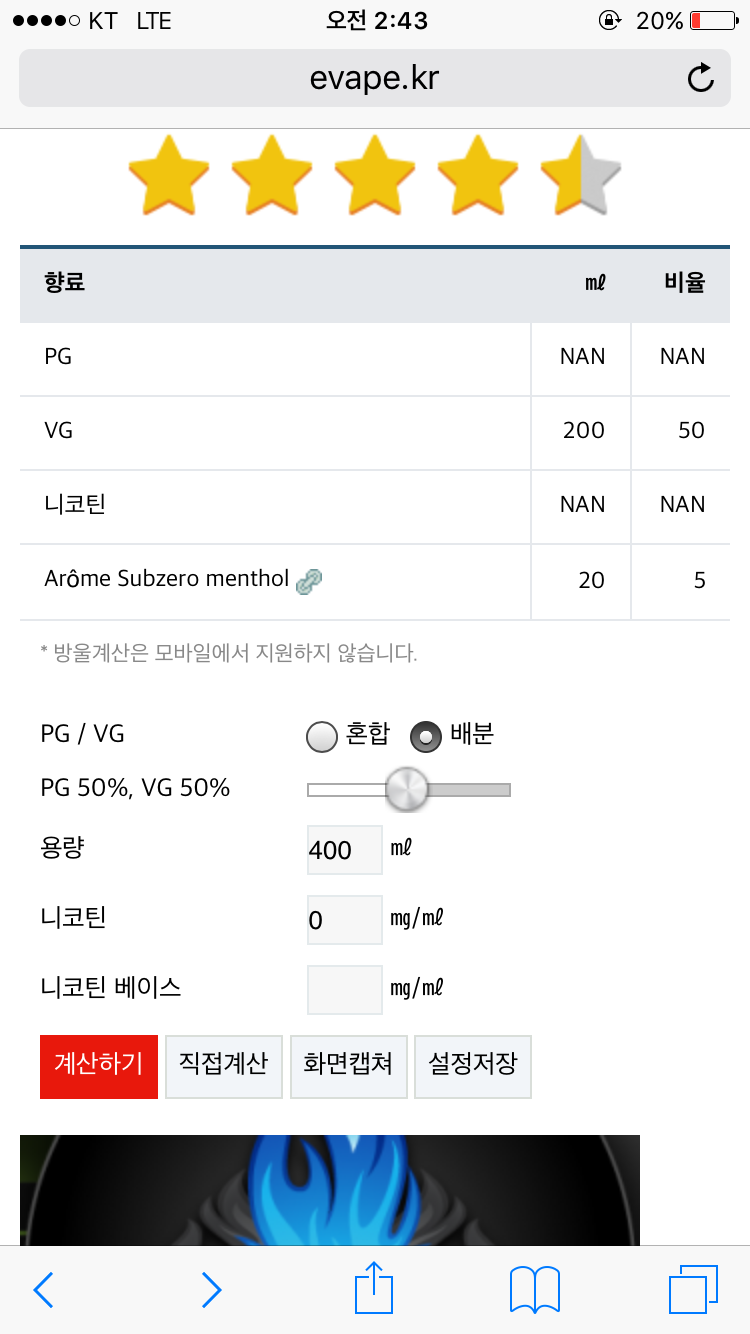Screen dimensions: 750x1334
Task: Open the blue flame image banner
Action: [x=330, y=1190]
